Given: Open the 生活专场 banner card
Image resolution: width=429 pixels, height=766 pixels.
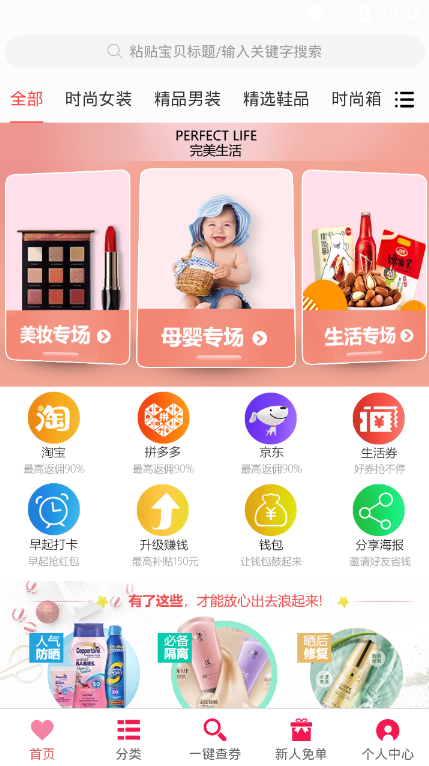Looking at the screenshot, I should pyautogui.click(x=365, y=267).
